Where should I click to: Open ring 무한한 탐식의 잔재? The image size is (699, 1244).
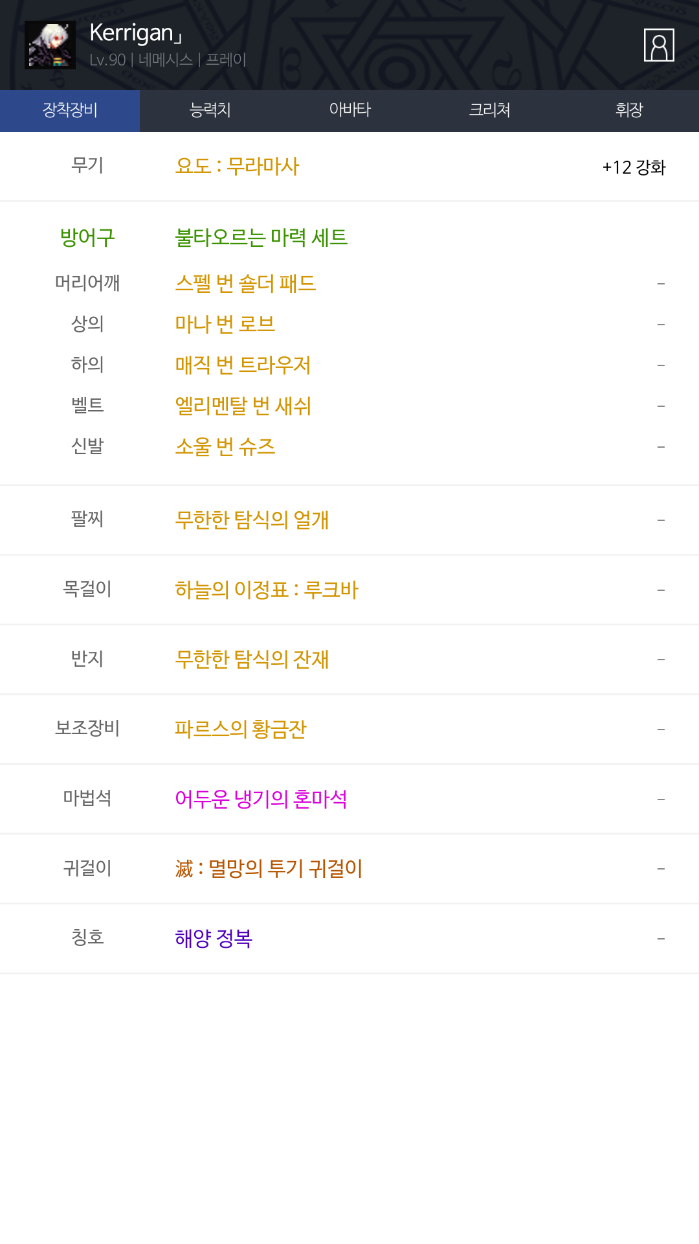pyautogui.click(x=252, y=660)
